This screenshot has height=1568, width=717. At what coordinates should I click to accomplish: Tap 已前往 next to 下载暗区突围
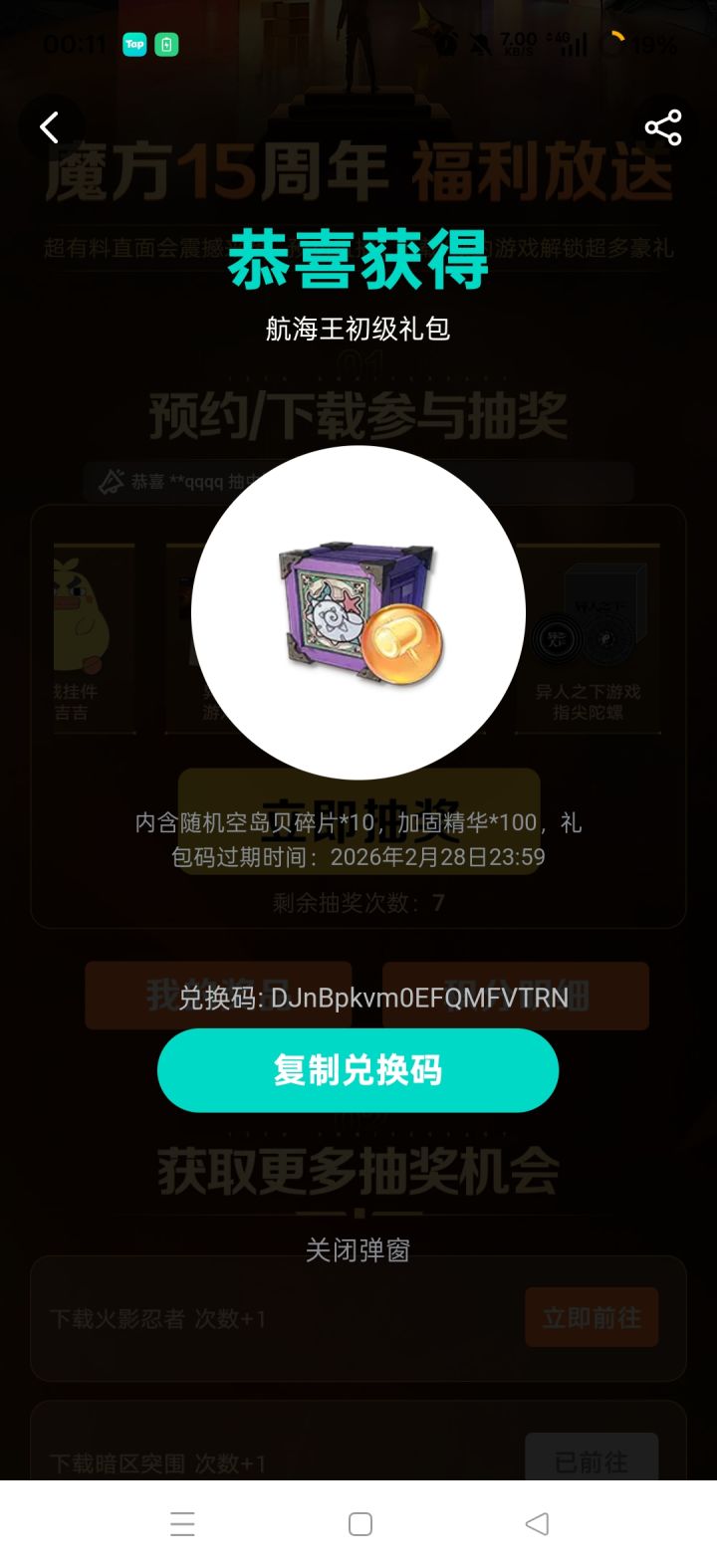click(x=592, y=1460)
